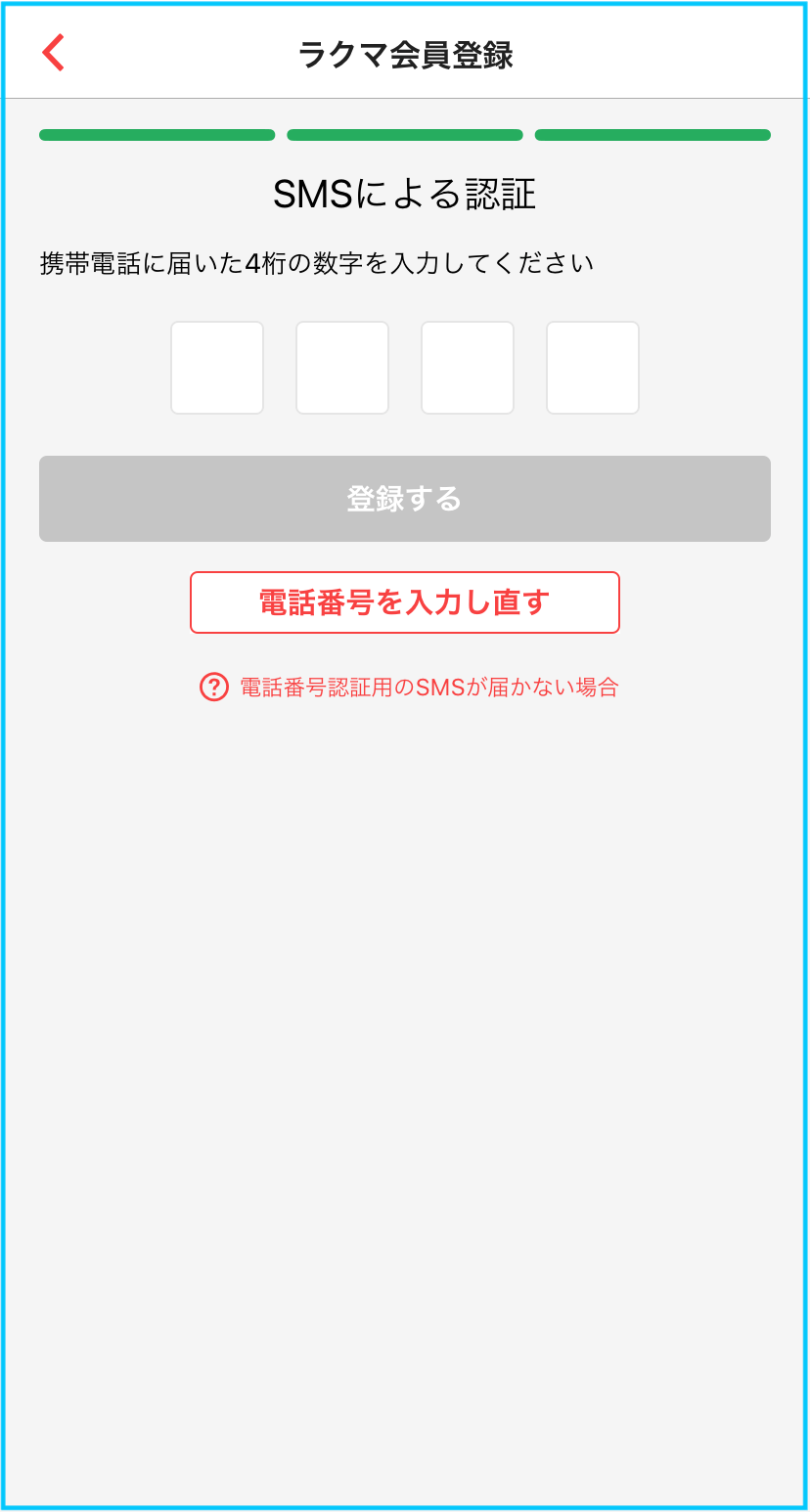Tap the 登録する button
810x1512 pixels.
click(x=405, y=499)
